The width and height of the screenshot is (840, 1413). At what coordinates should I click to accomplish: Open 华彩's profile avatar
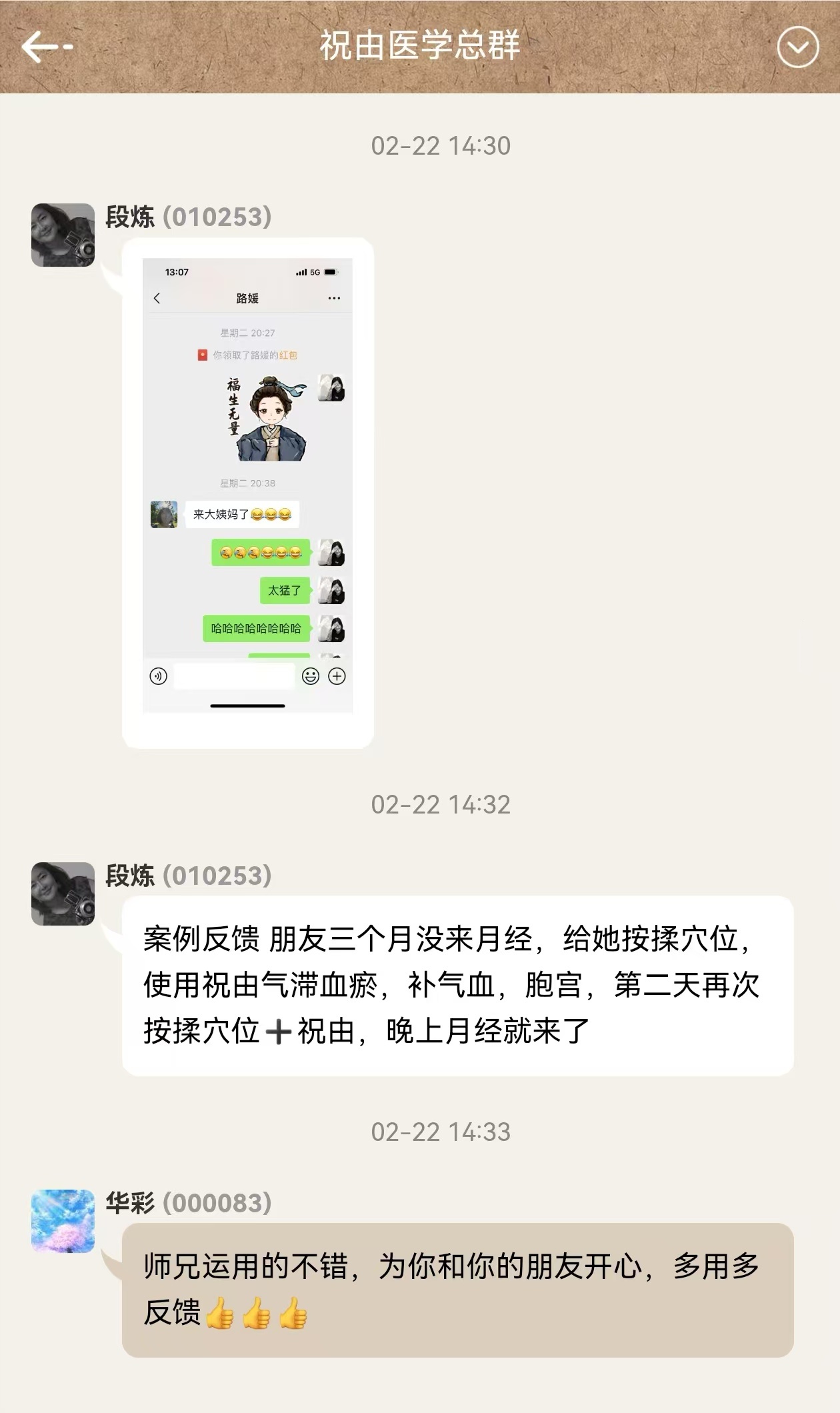(x=63, y=1221)
